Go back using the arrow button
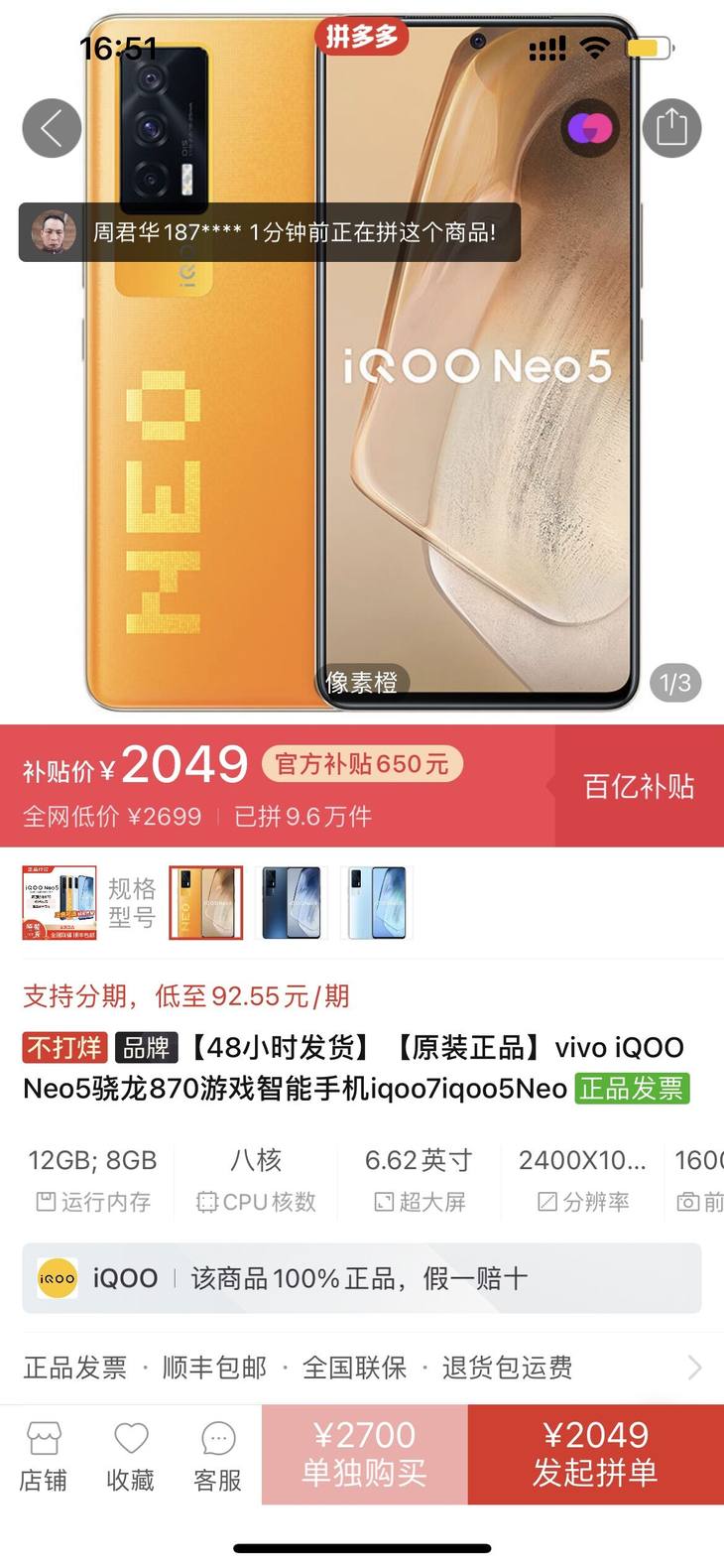Image resolution: width=724 pixels, height=1568 pixels. coord(52,128)
